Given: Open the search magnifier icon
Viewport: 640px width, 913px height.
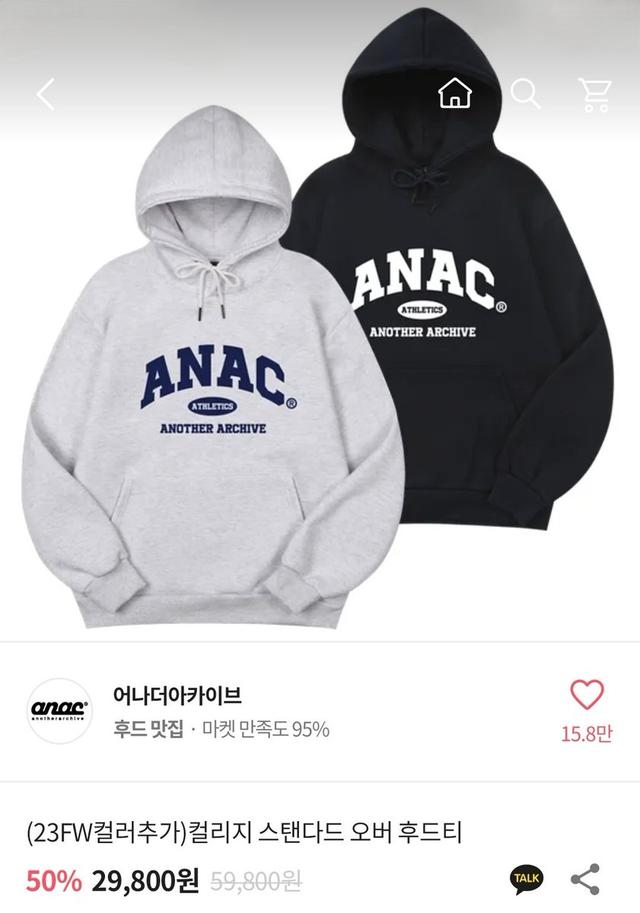Looking at the screenshot, I should tap(525, 94).
